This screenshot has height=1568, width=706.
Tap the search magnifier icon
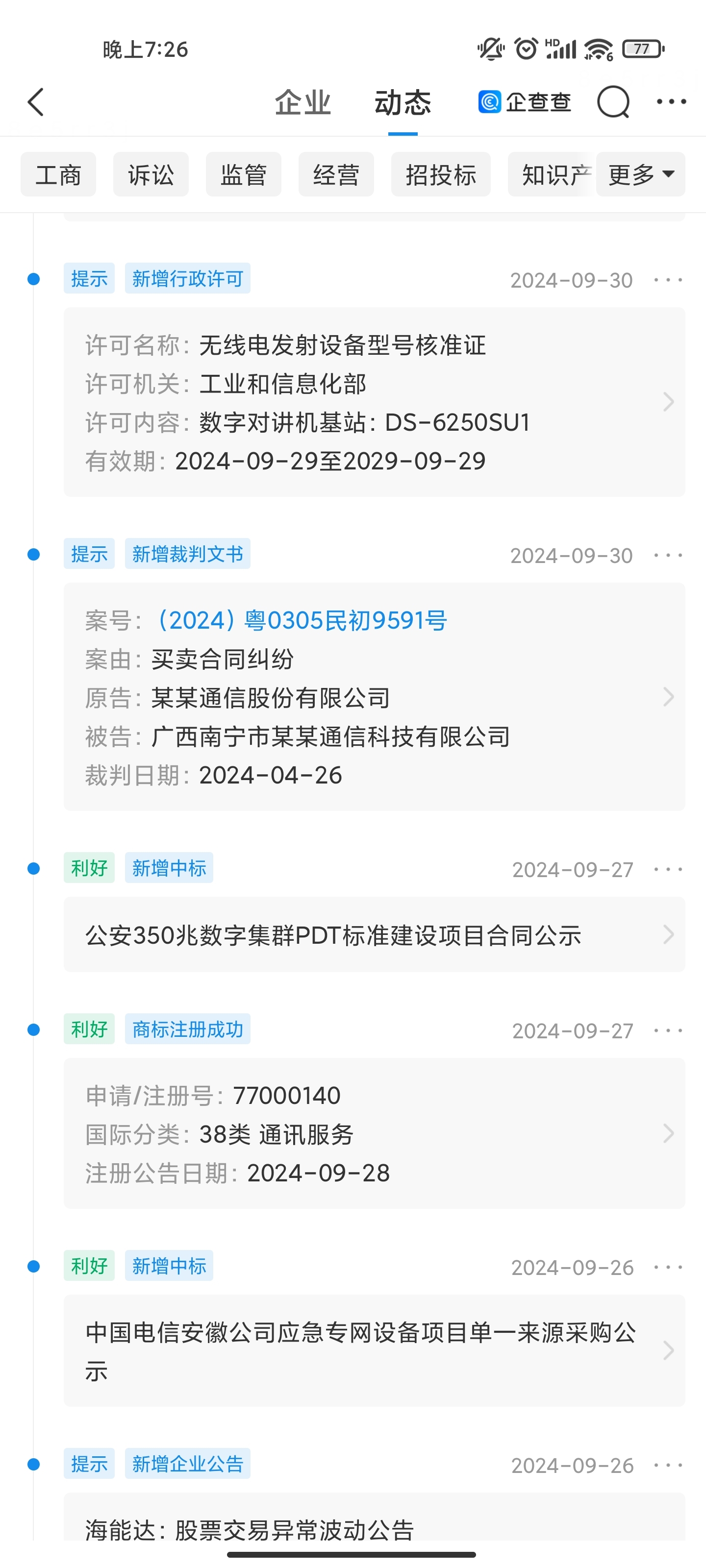tap(613, 101)
